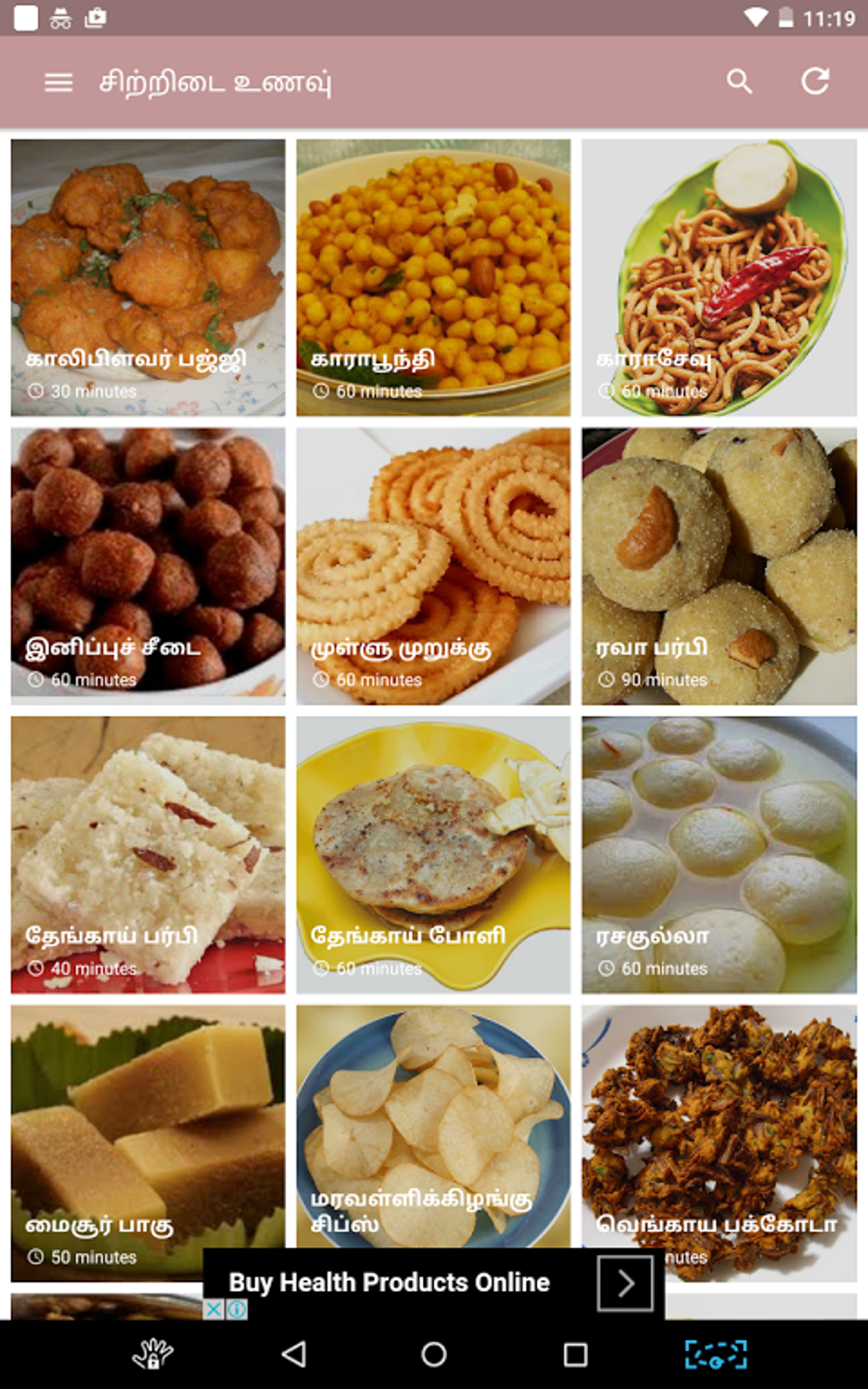
Task: Close the ad banner with X icon
Action: [215, 1309]
